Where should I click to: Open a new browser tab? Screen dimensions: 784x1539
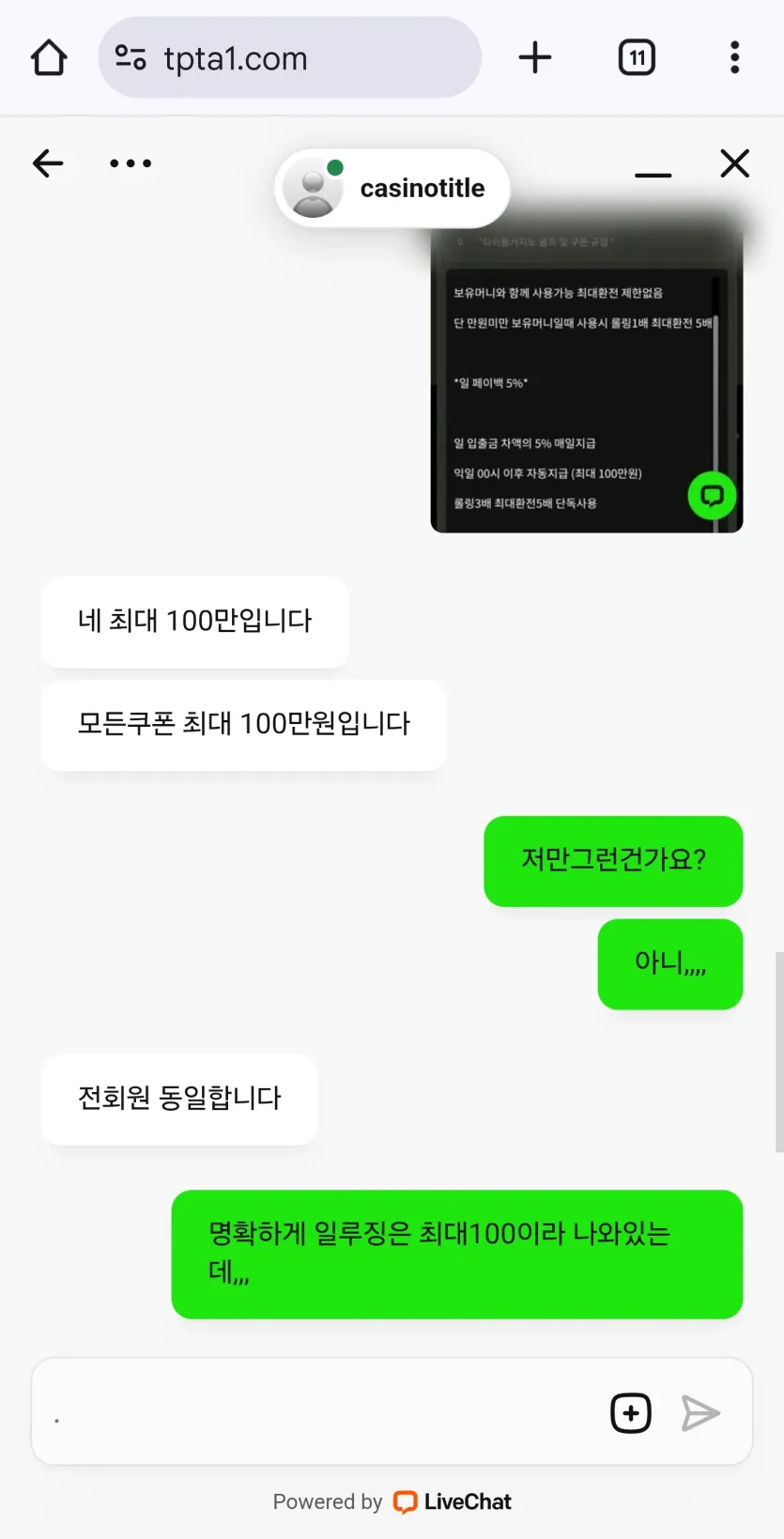point(535,58)
